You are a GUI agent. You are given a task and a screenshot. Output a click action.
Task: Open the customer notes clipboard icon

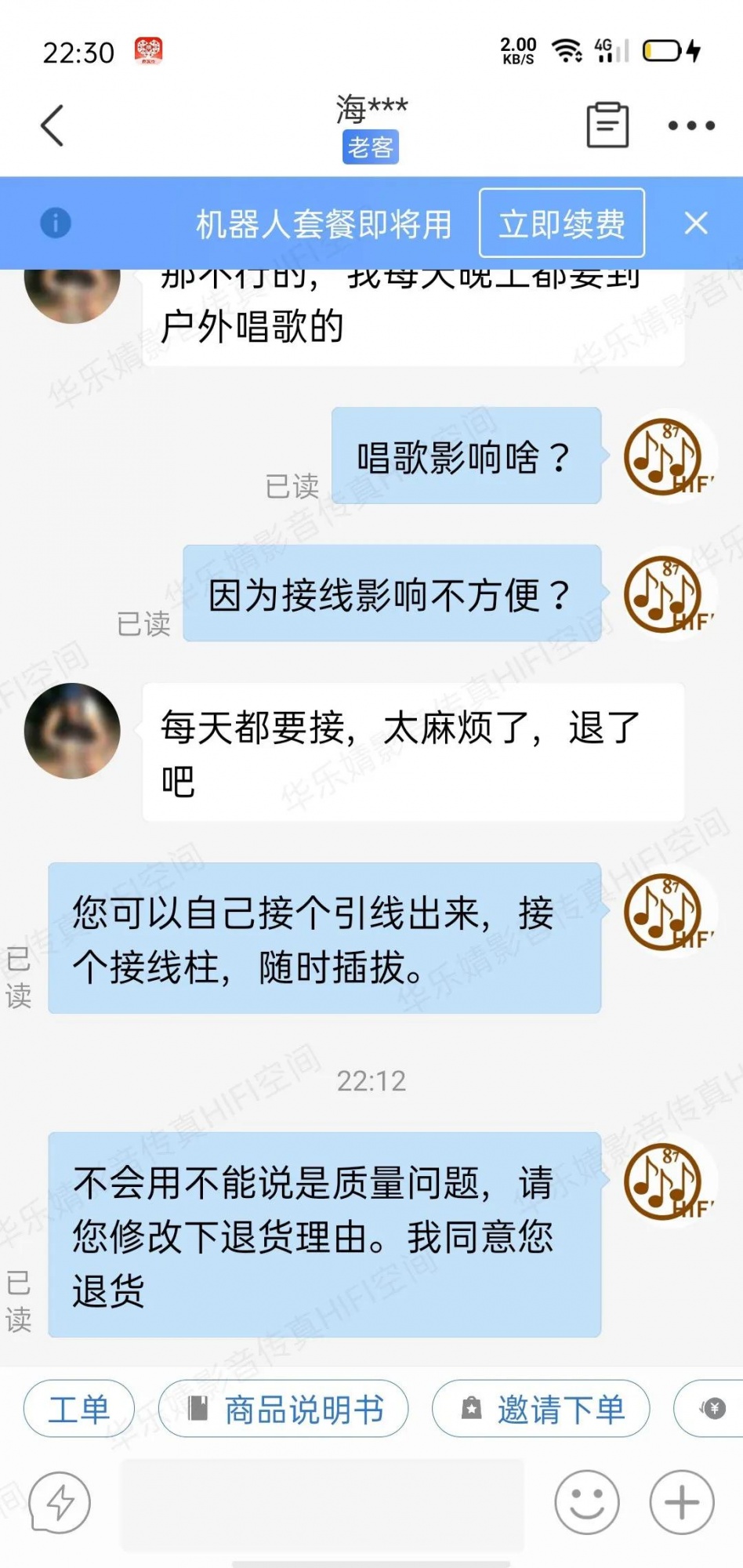click(607, 125)
